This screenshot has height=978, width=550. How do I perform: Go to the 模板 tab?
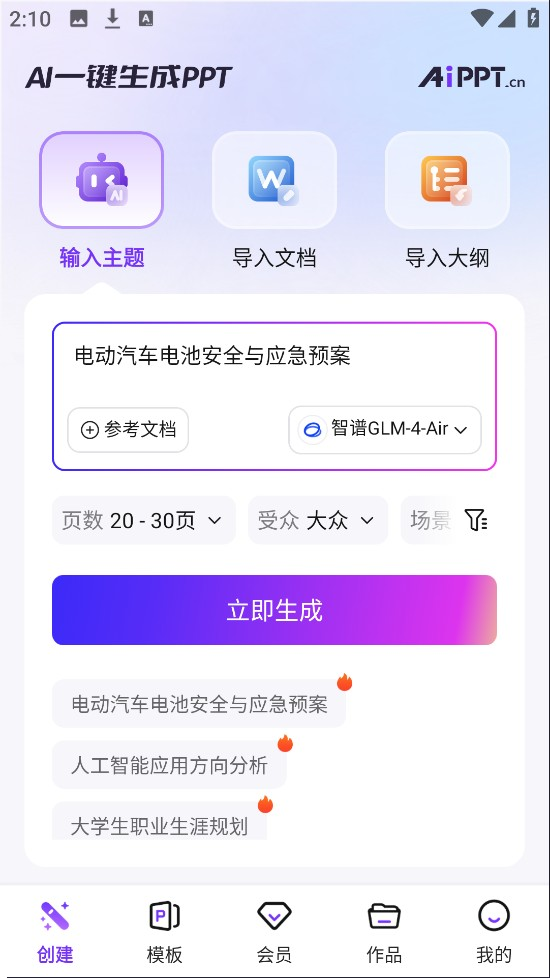point(165,932)
